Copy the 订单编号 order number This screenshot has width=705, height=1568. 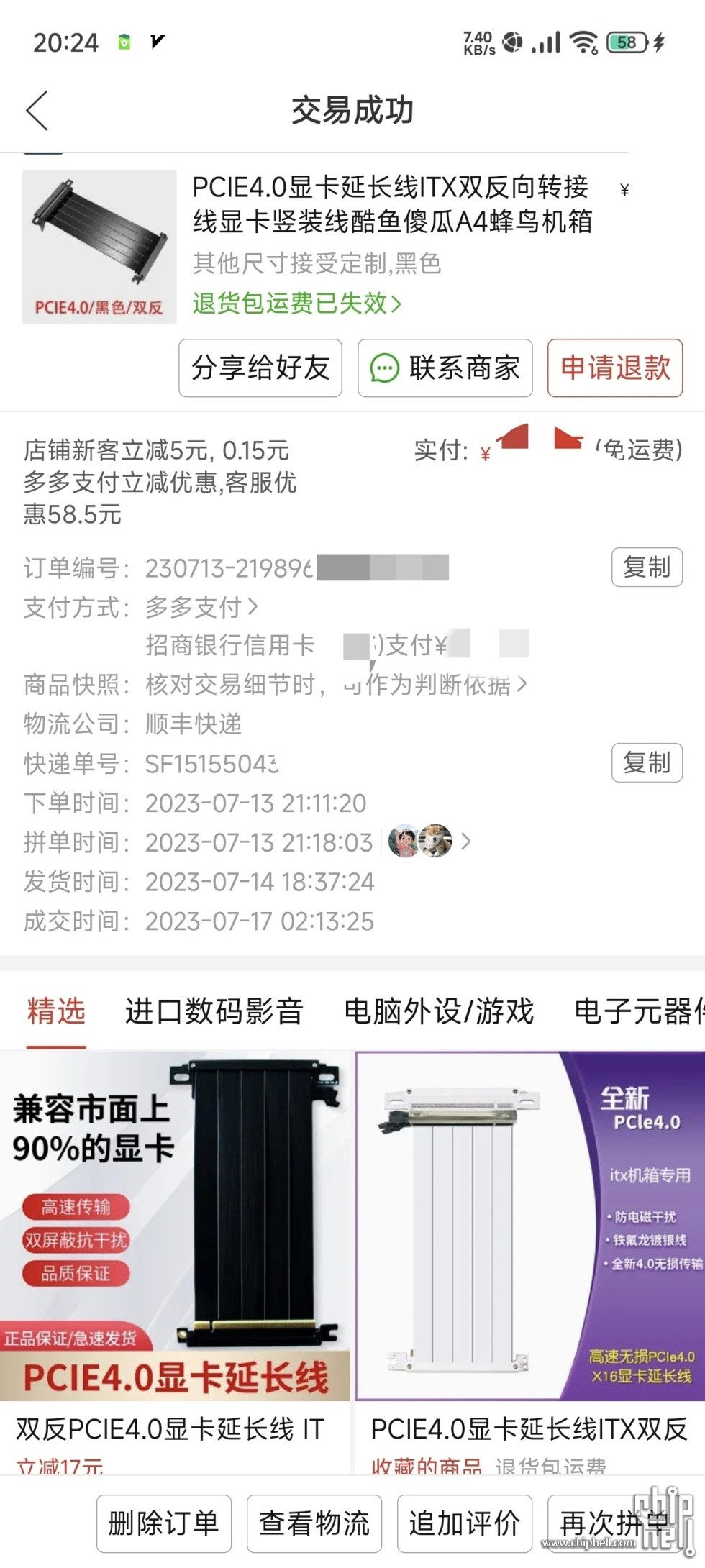(x=646, y=568)
